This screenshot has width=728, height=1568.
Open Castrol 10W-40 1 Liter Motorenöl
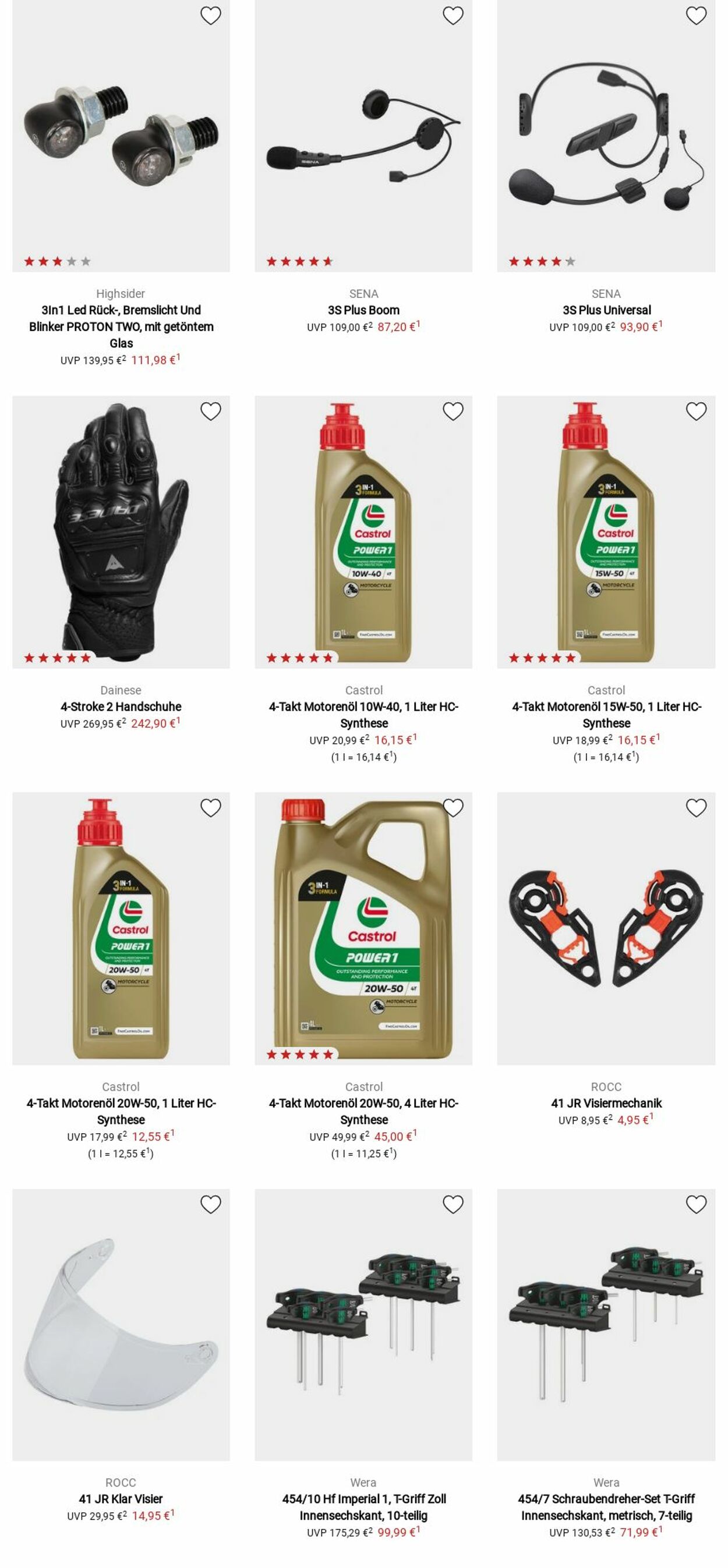pyautogui.click(x=363, y=714)
